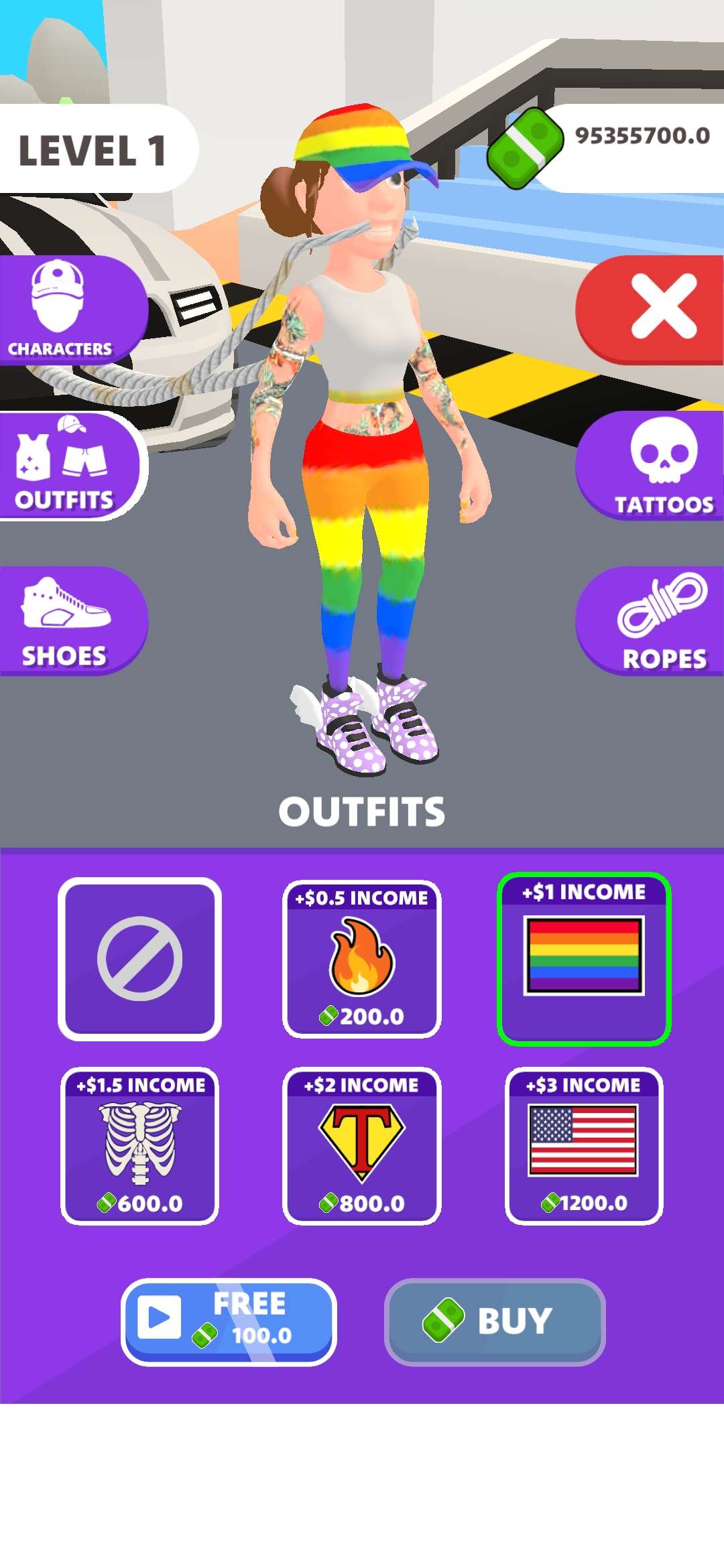Open the Ropes category
The width and height of the screenshot is (724, 1568).
tap(654, 620)
